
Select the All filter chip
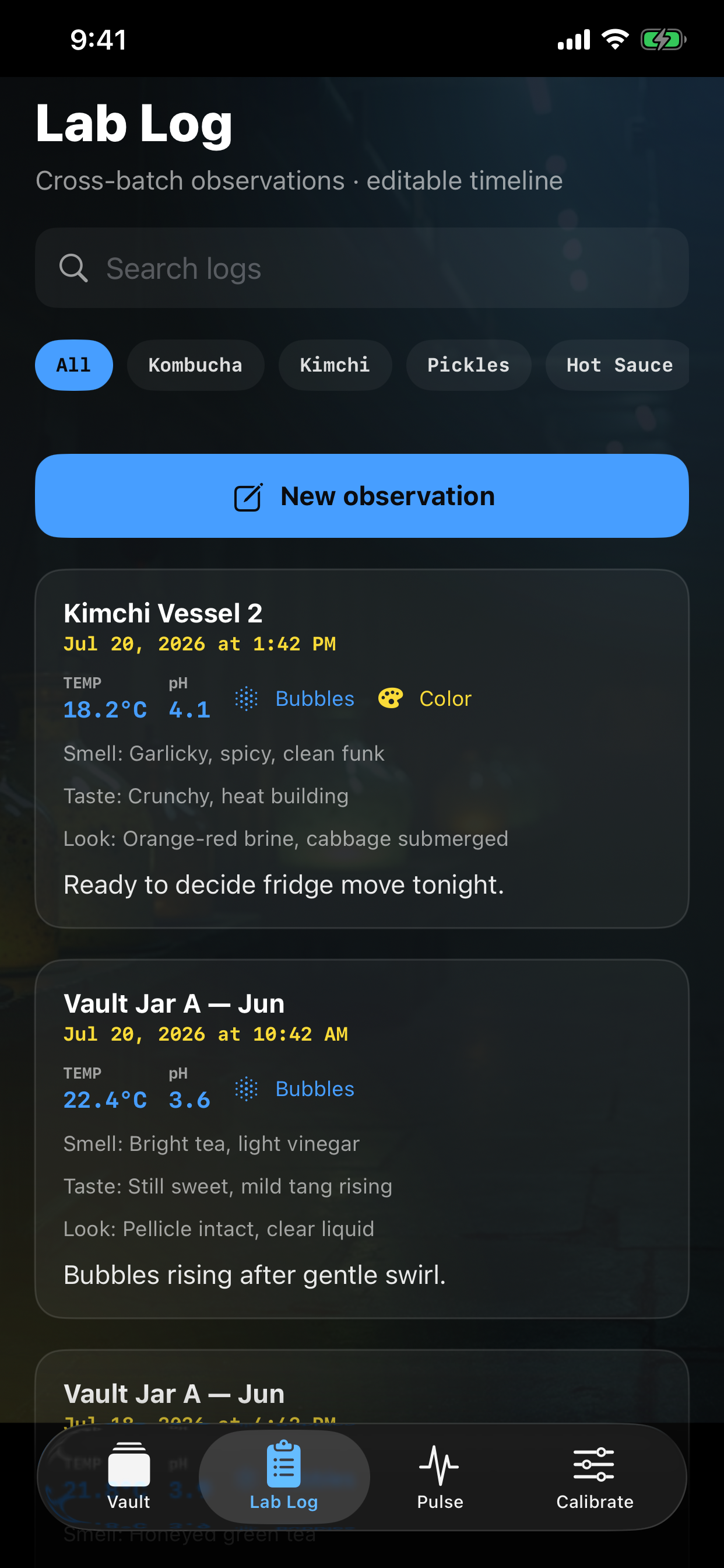(73, 365)
